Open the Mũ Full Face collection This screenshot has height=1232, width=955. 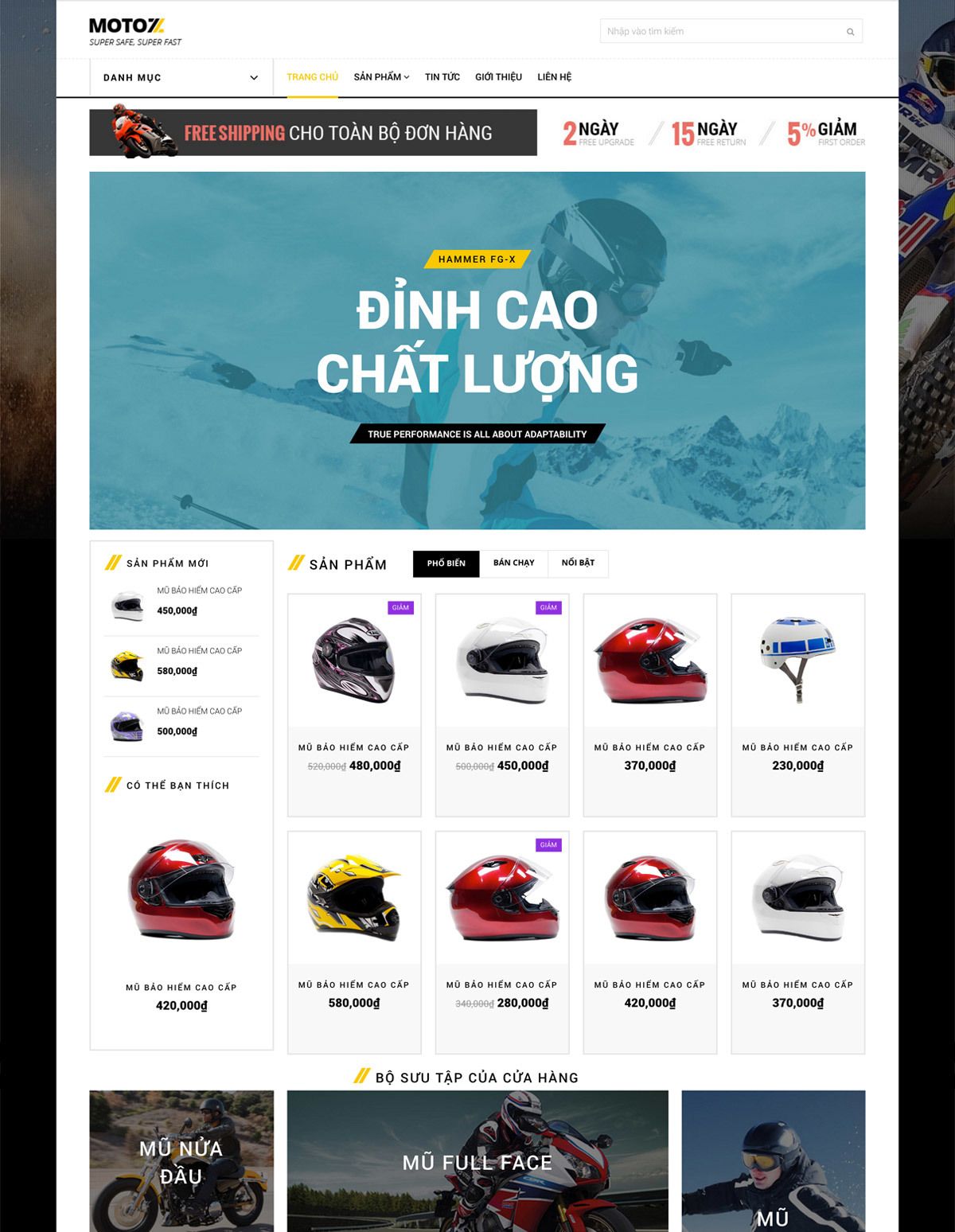pyautogui.click(x=477, y=1160)
